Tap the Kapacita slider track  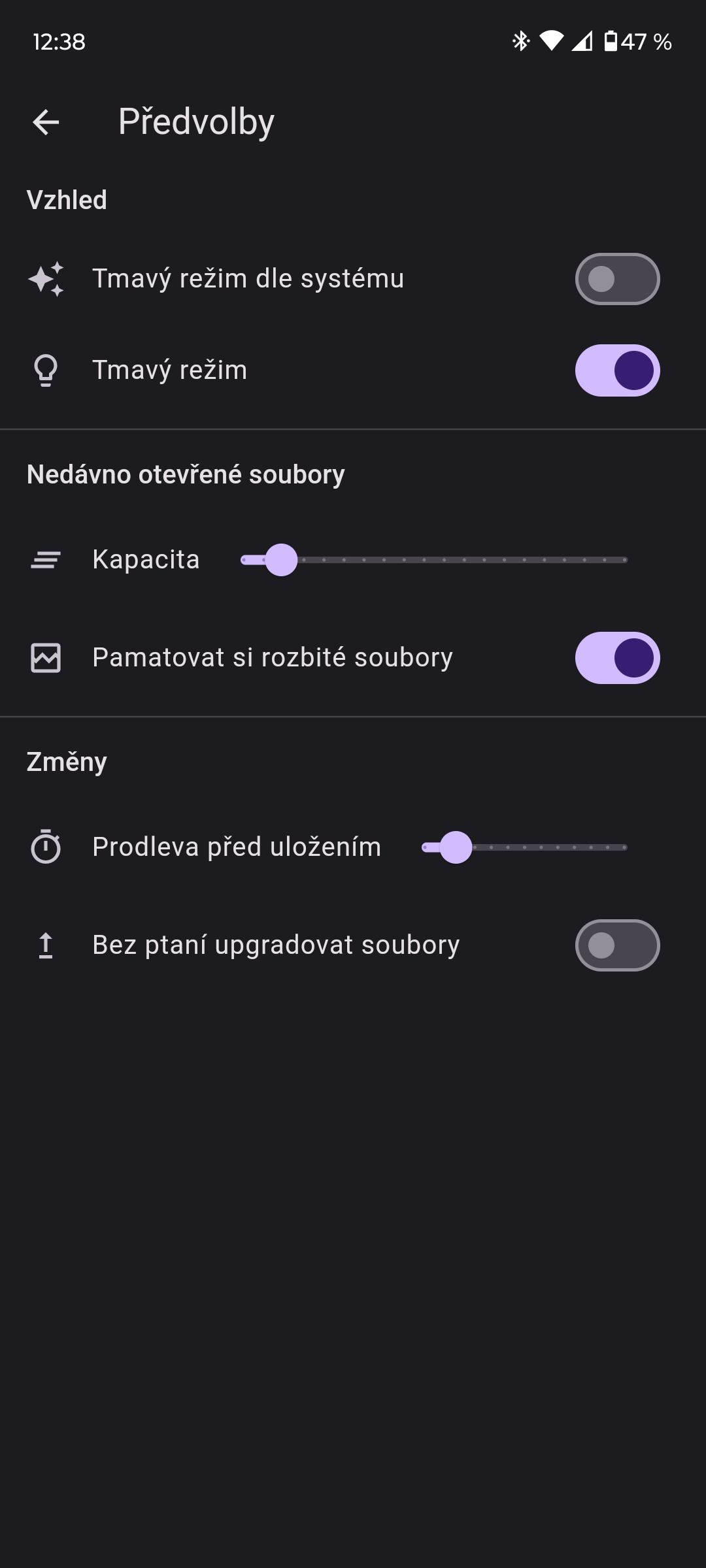(x=434, y=560)
